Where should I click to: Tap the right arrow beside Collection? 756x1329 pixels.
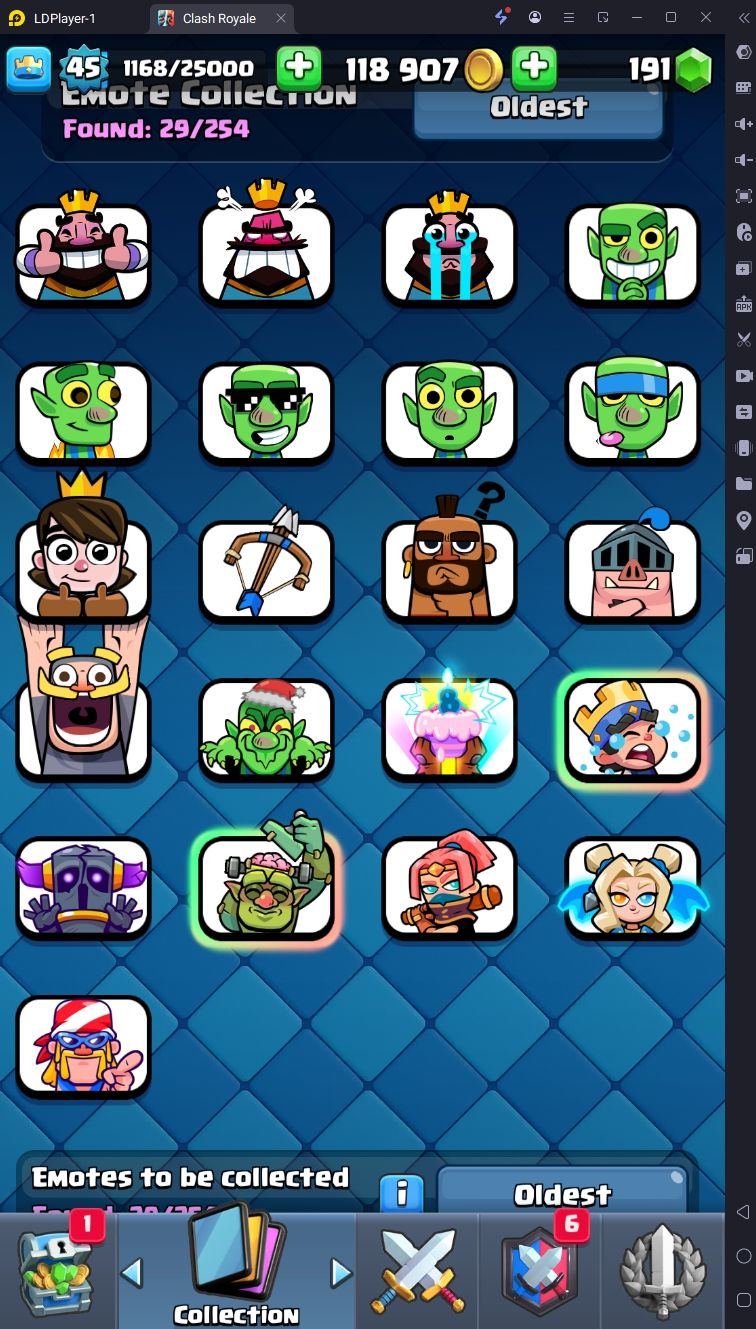coord(341,1273)
